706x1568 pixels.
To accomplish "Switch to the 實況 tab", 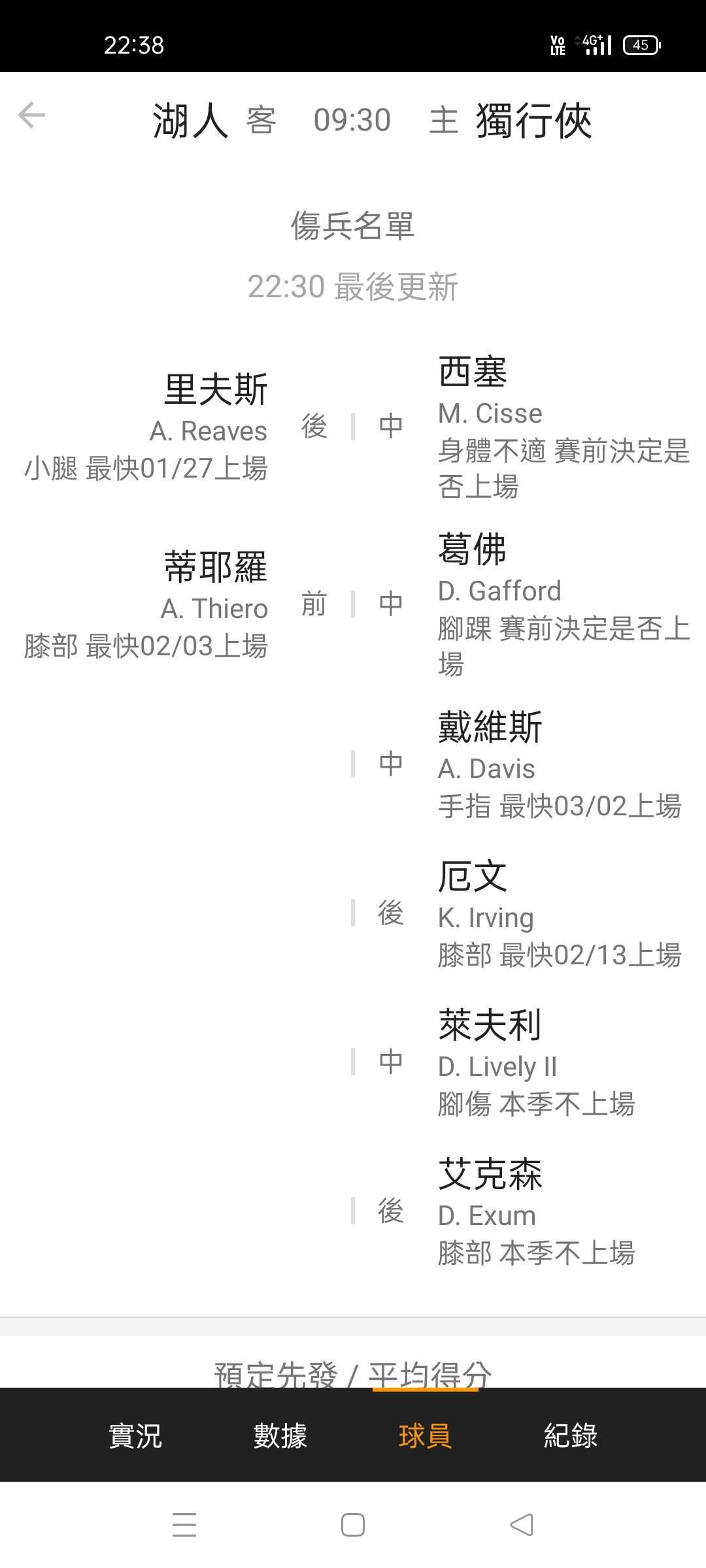I will pos(135,1435).
